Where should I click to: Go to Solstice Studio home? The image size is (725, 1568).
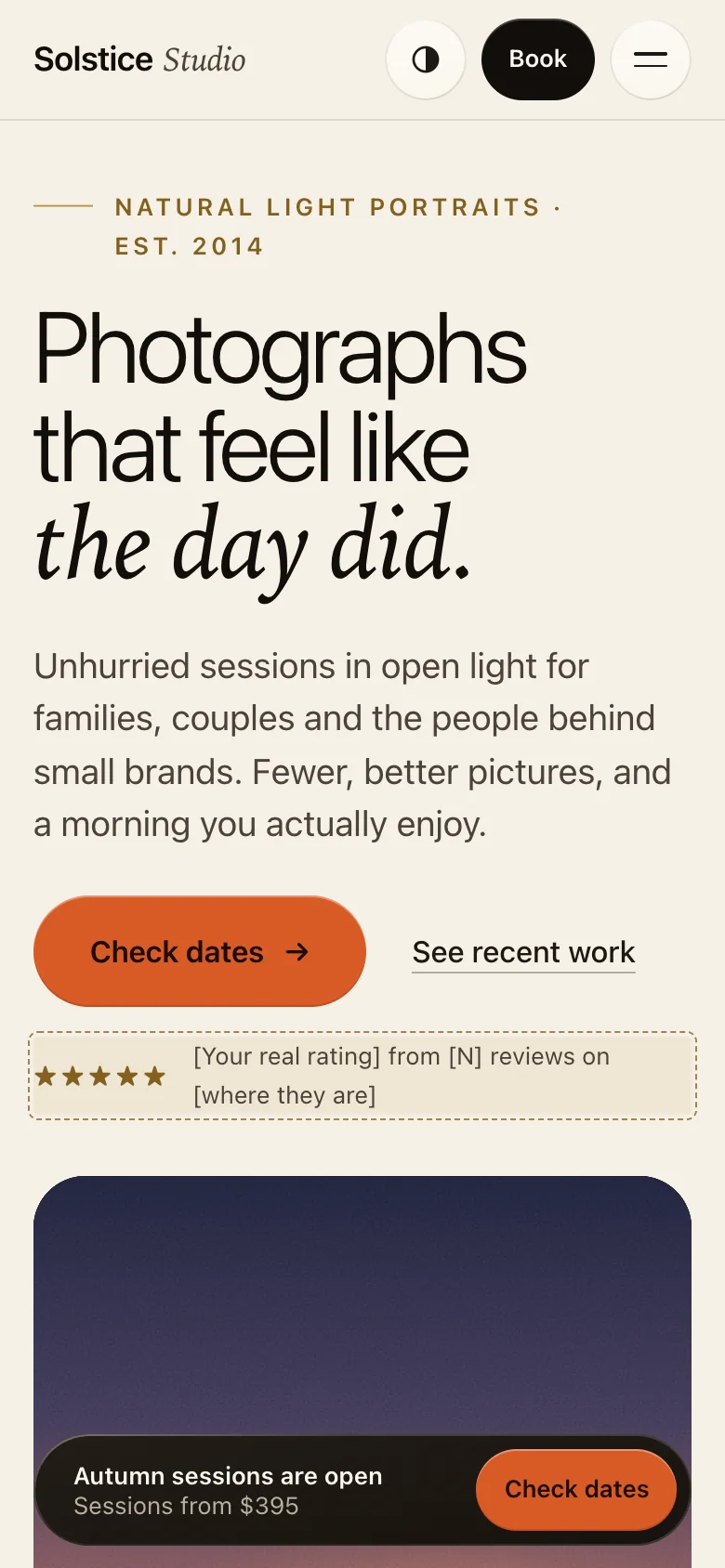[139, 59]
